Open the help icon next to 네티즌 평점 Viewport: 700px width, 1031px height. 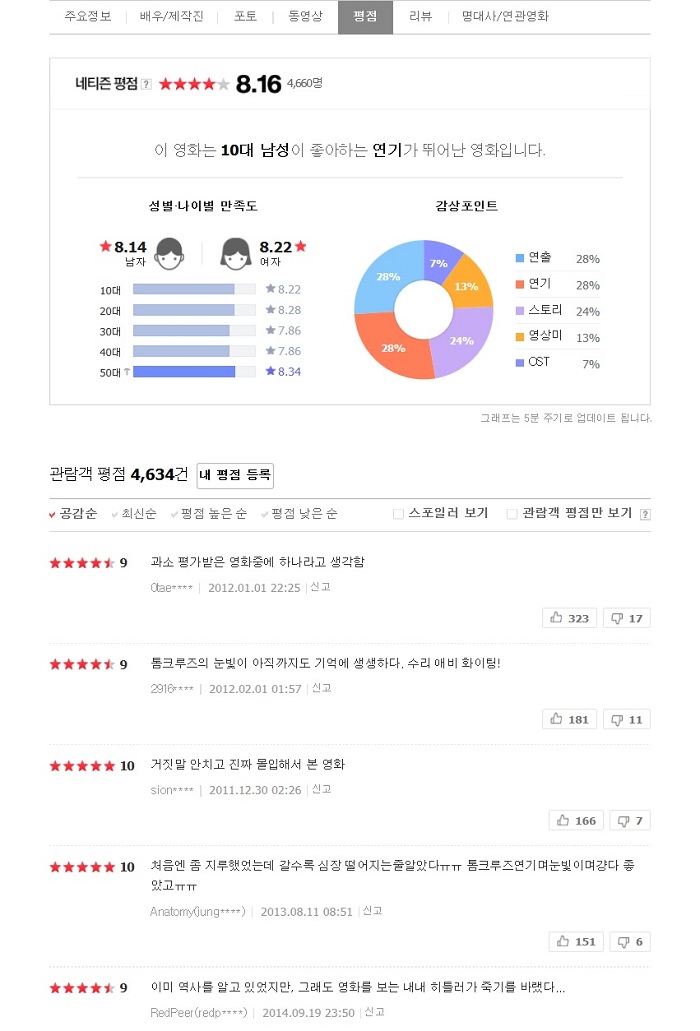147,85
